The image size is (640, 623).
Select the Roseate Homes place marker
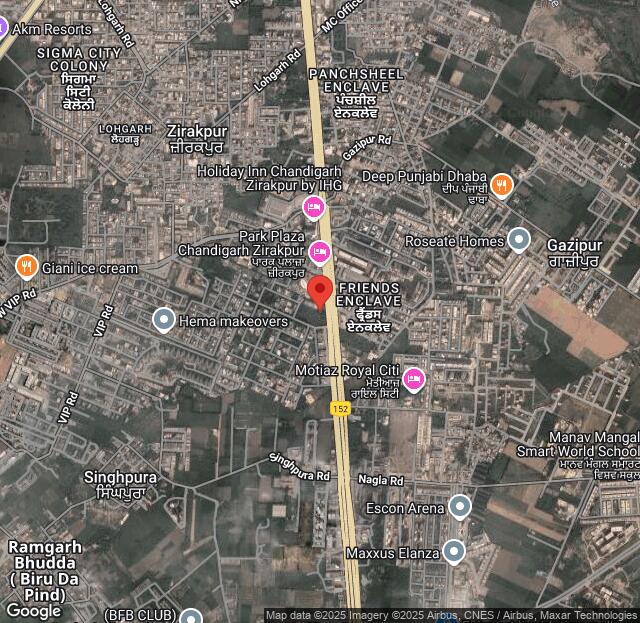(x=518, y=239)
